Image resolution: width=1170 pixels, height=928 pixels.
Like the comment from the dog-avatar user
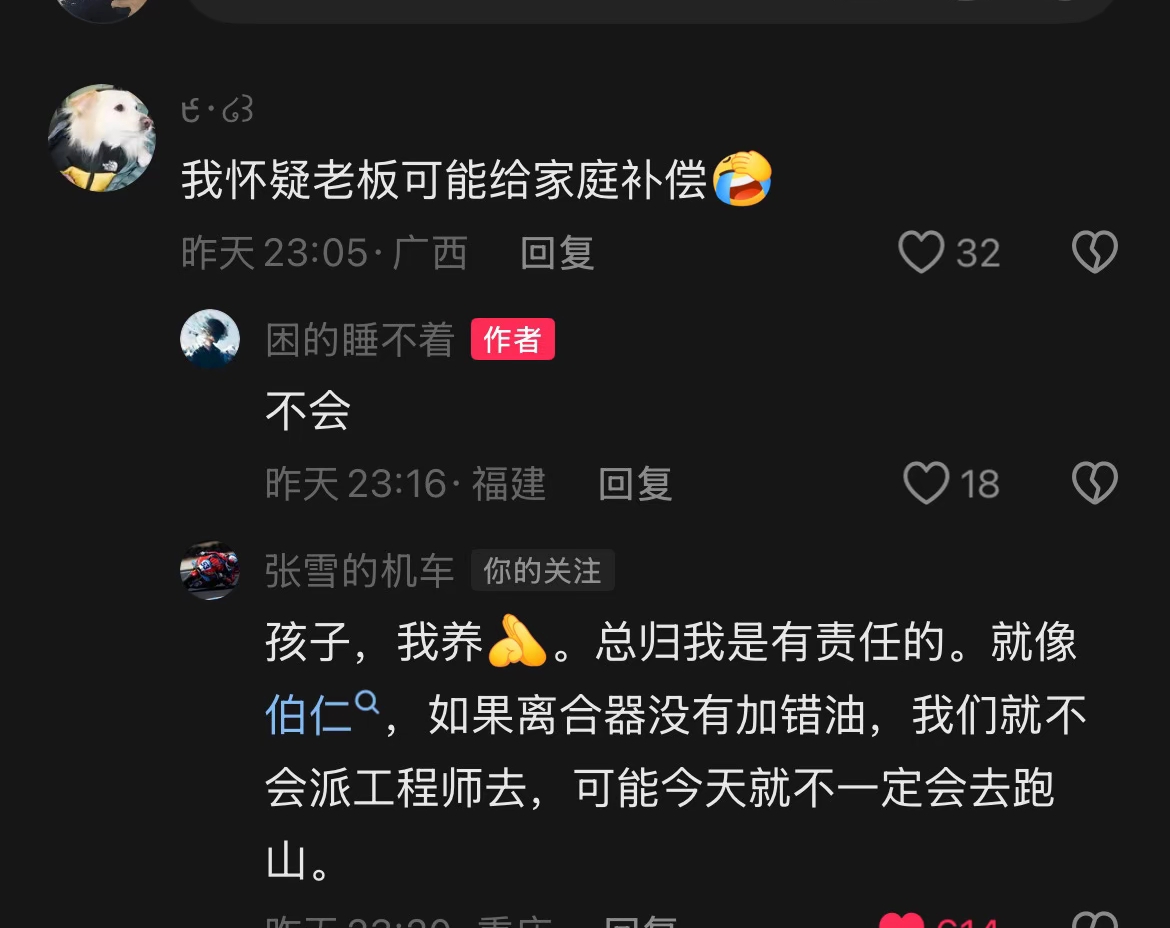click(x=921, y=252)
